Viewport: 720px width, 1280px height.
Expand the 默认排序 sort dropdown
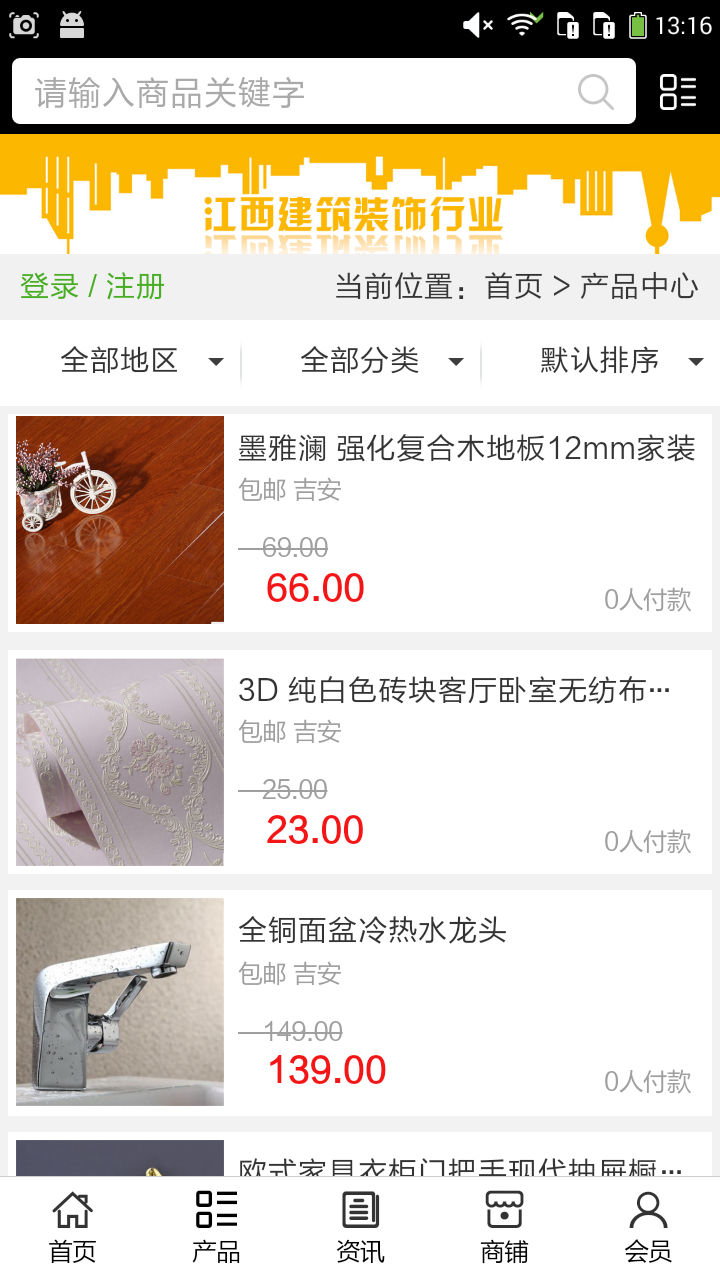click(620, 361)
